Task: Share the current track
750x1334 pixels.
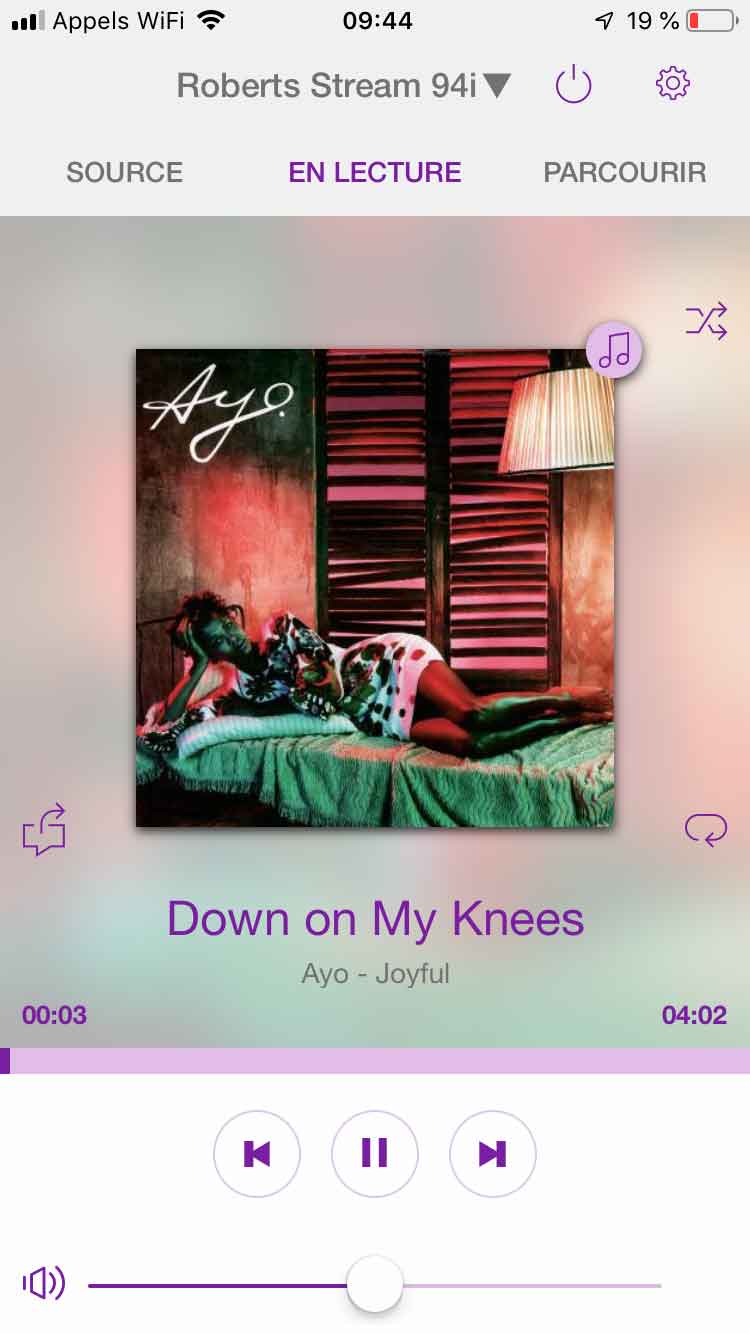Action: point(45,829)
